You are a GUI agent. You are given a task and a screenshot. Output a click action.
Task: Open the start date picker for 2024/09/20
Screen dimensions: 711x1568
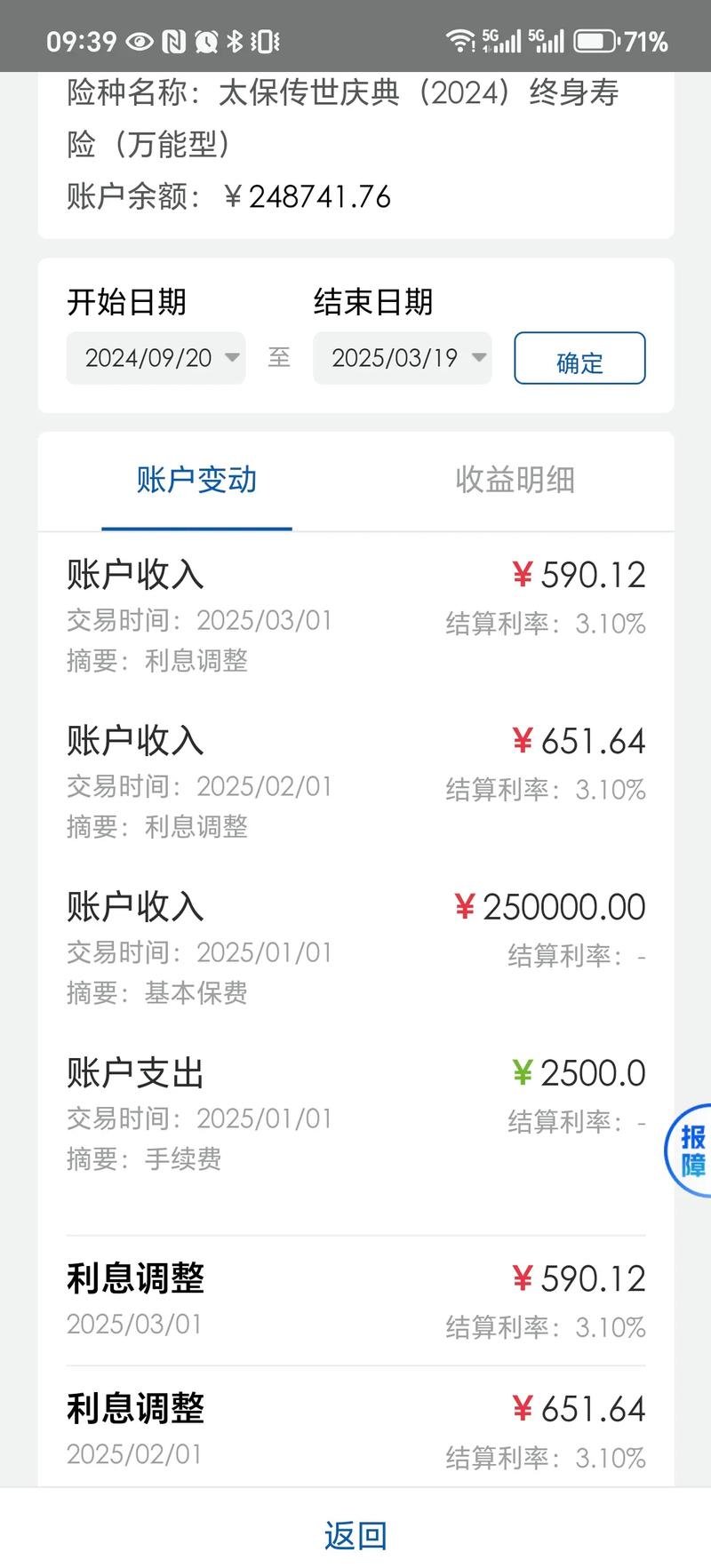pyautogui.click(x=156, y=358)
